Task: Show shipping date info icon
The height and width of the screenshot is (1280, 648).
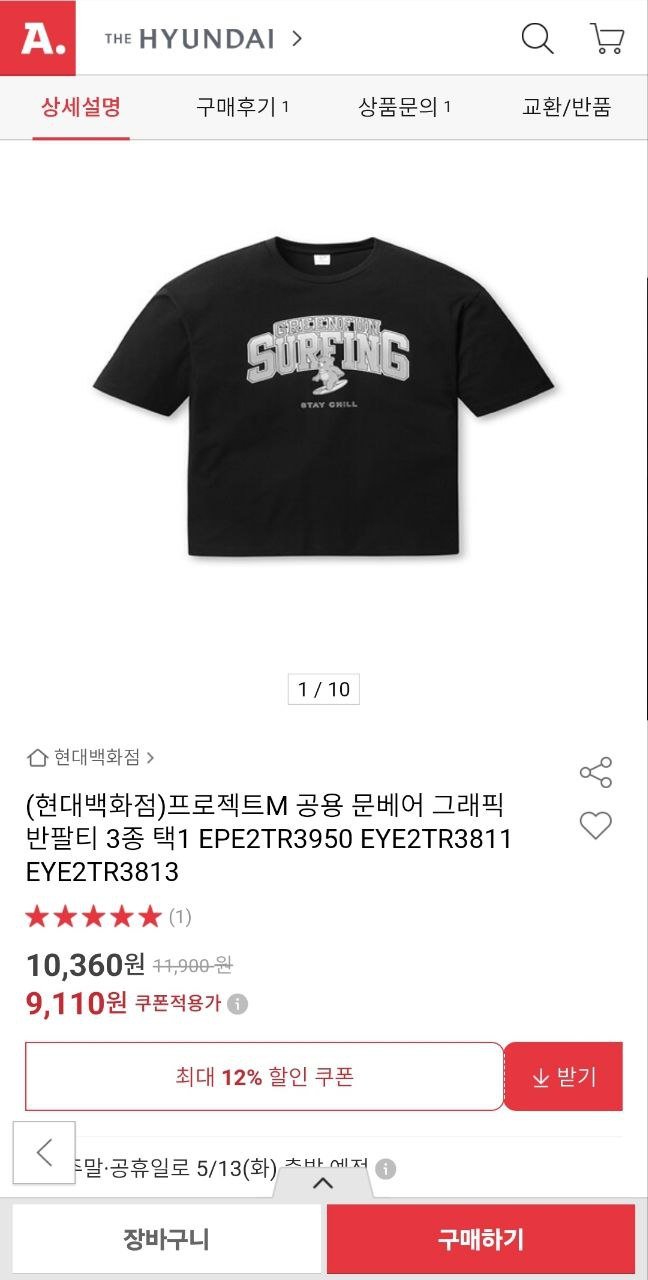Action: pos(386,1168)
